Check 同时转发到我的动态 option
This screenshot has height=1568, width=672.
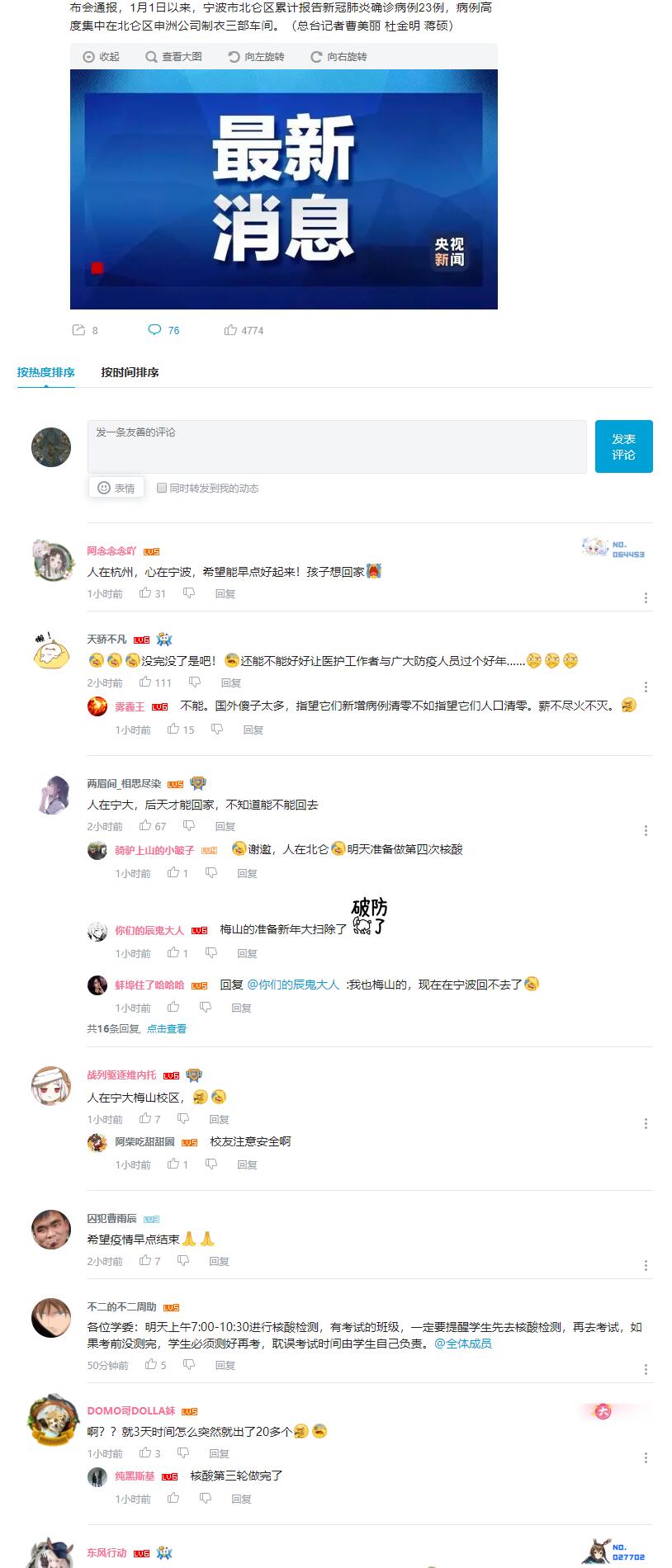[162, 488]
